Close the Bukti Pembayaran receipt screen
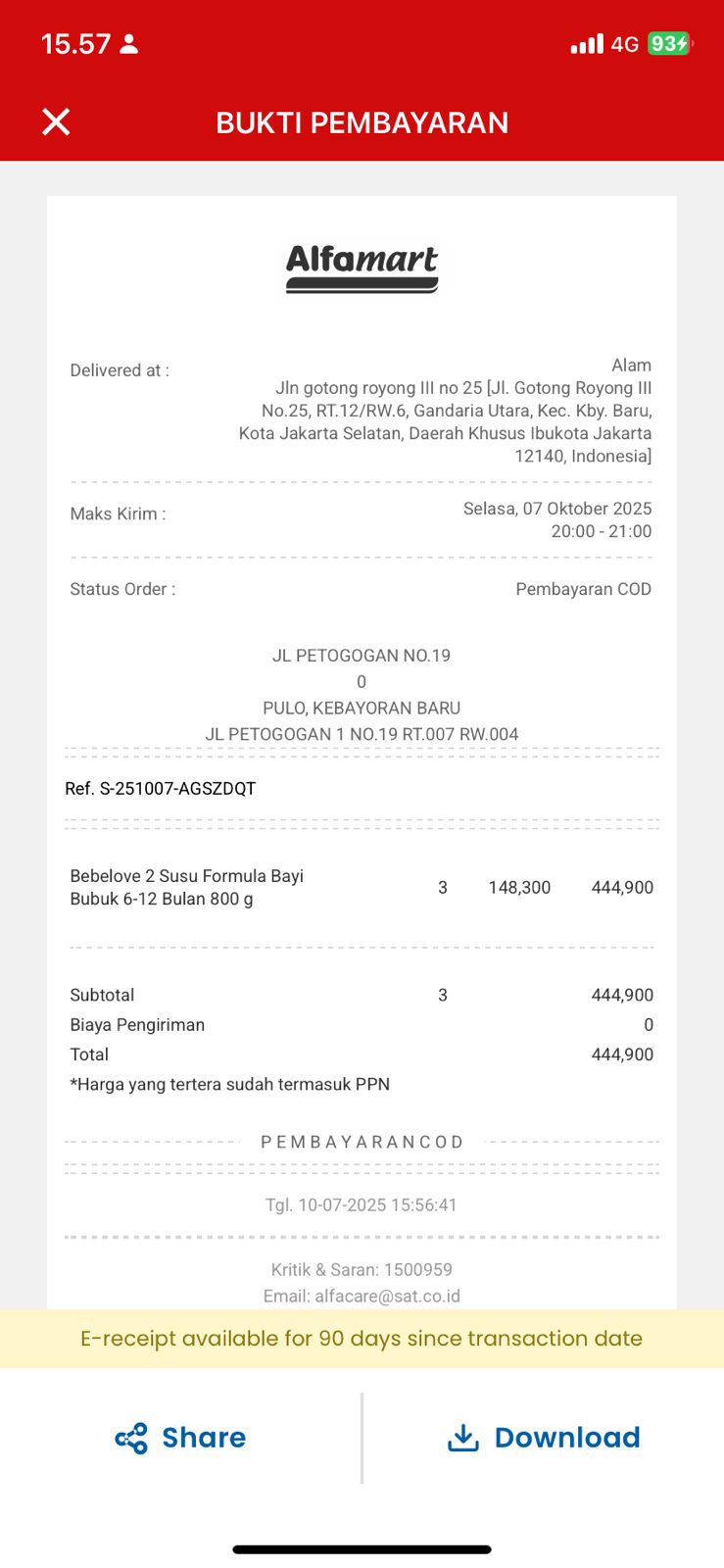This screenshot has height=1568, width=724. tap(56, 122)
